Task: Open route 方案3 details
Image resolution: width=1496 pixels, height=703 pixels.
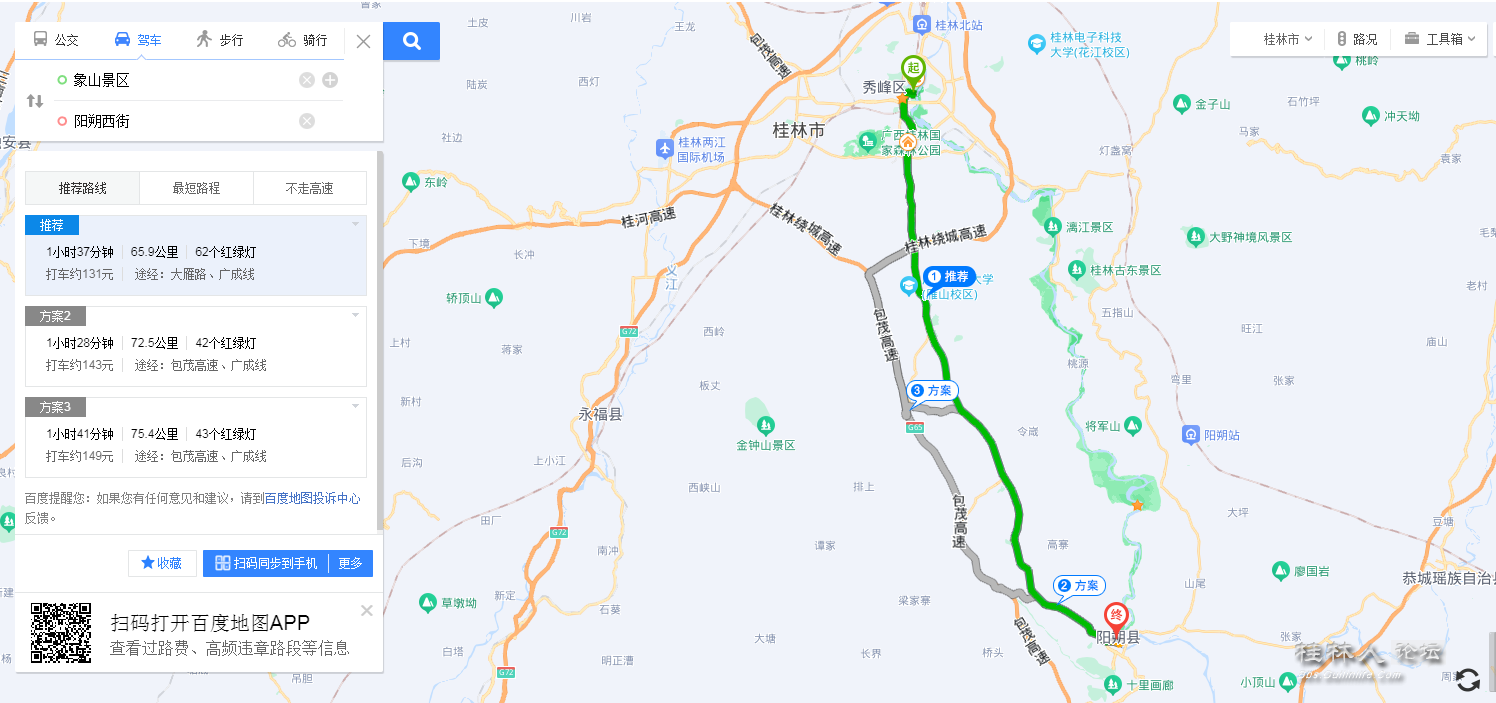Action: [x=195, y=445]
